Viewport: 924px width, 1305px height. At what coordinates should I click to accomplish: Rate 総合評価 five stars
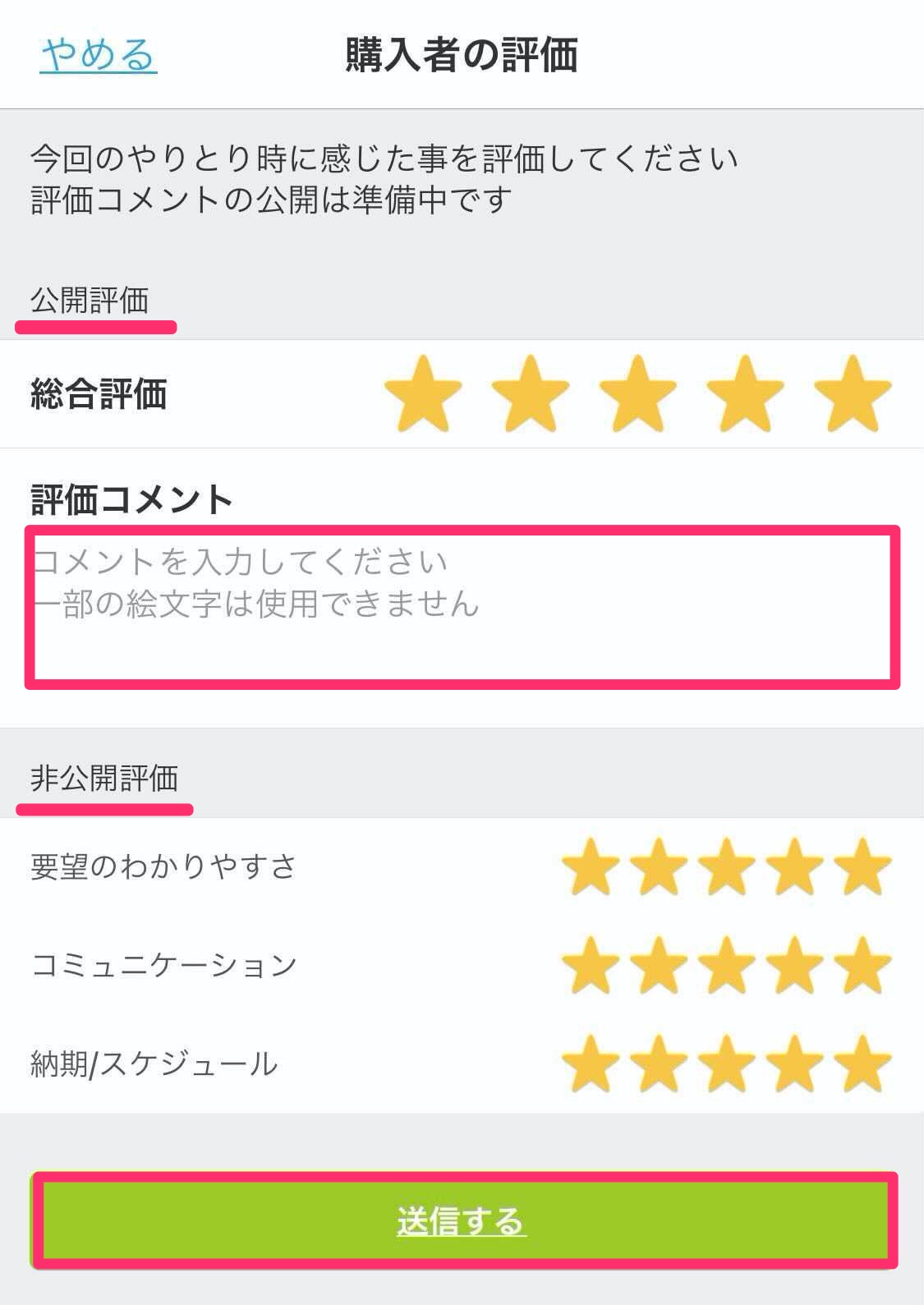[x=853, y=393]
